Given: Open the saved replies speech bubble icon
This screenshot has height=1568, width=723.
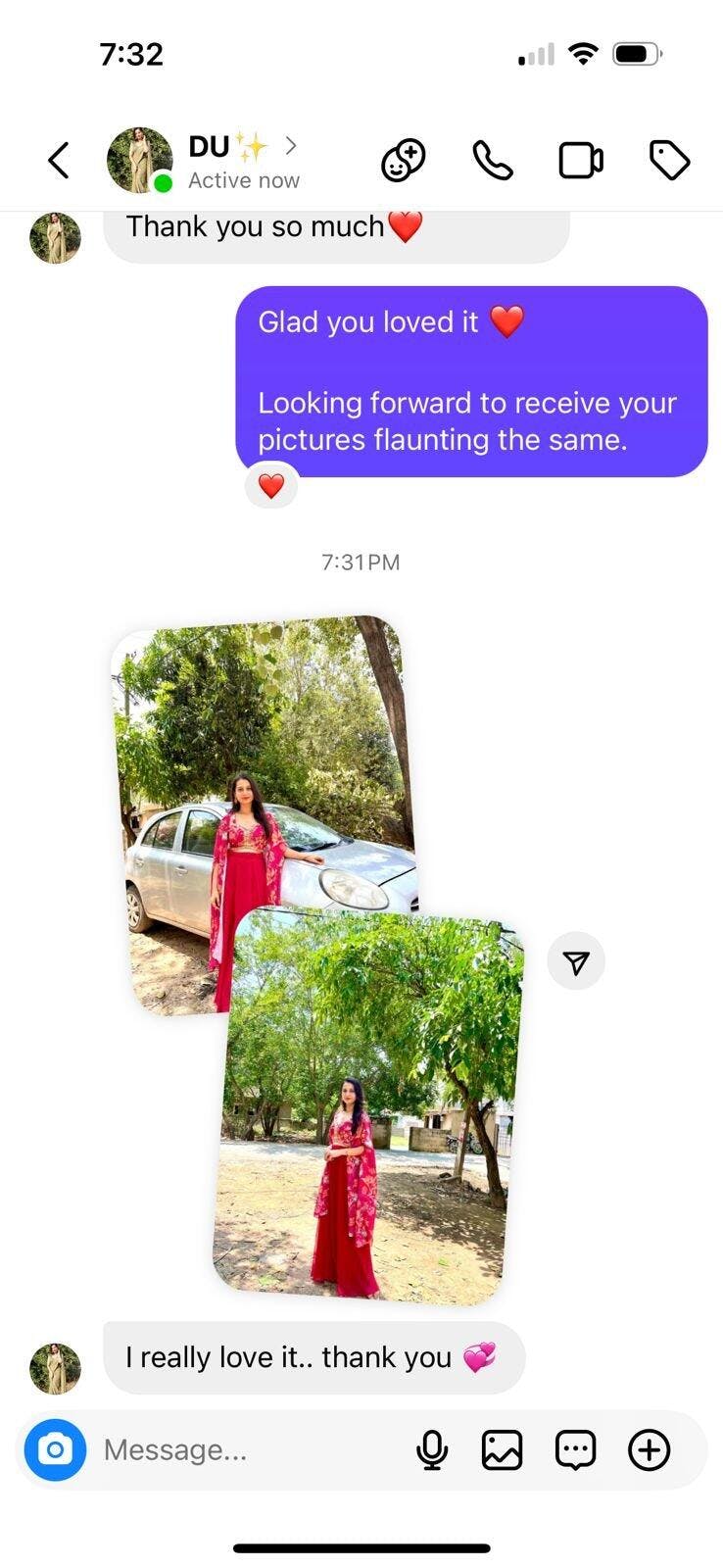Looking at the screenshot, I should pyautogui.click(x=575, y=1449).
